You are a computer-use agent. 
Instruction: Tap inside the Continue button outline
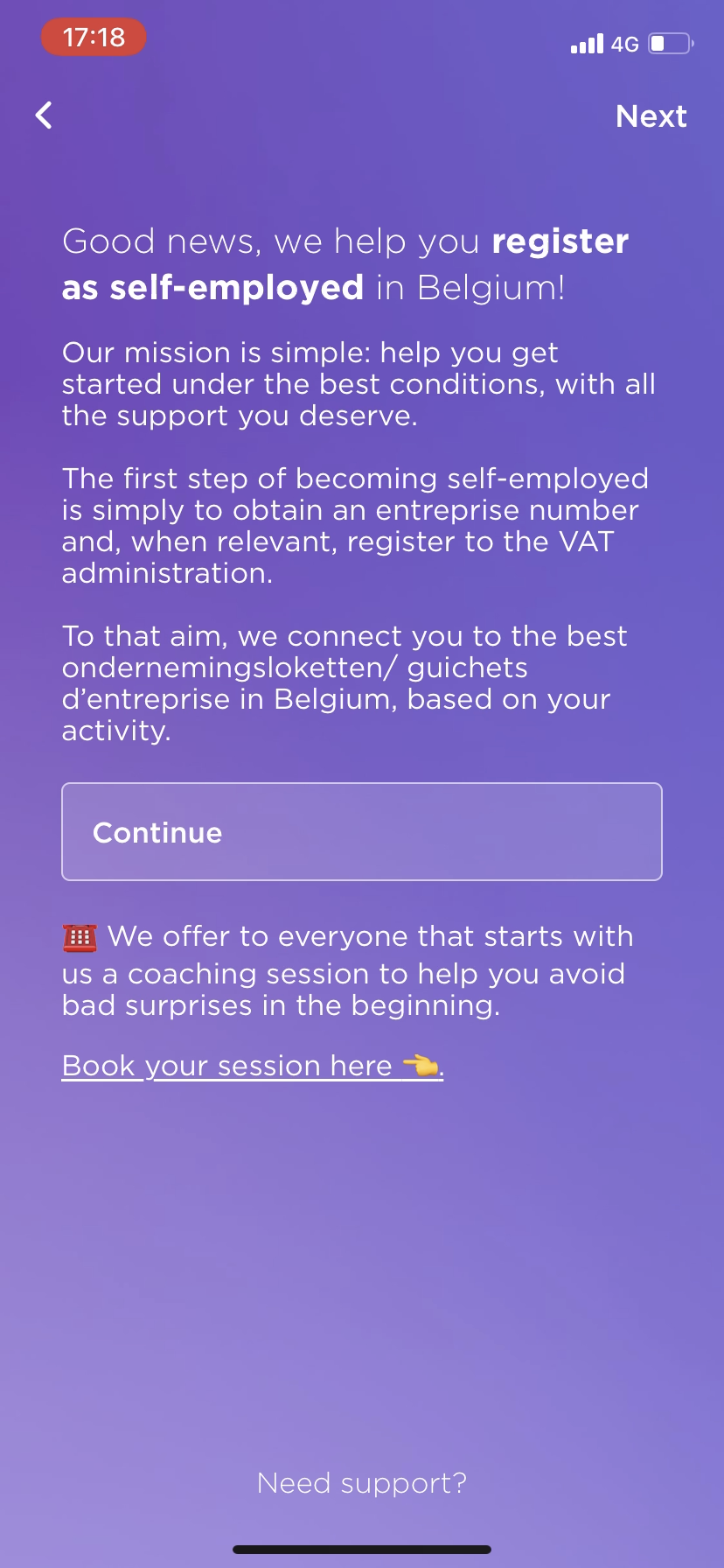pos(362,831)
